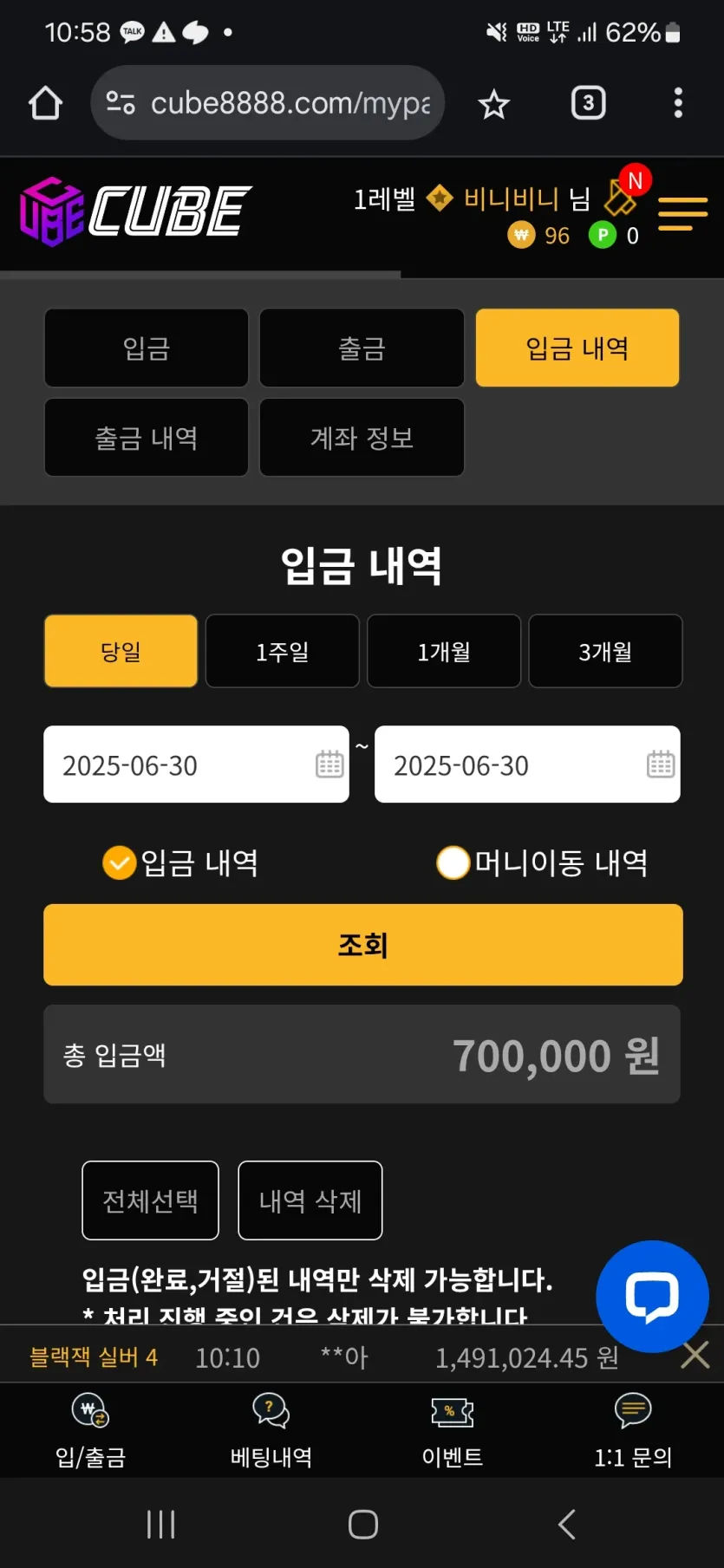Bookmark this page with the star icon
724x1568 pixels.
[494, 104]
